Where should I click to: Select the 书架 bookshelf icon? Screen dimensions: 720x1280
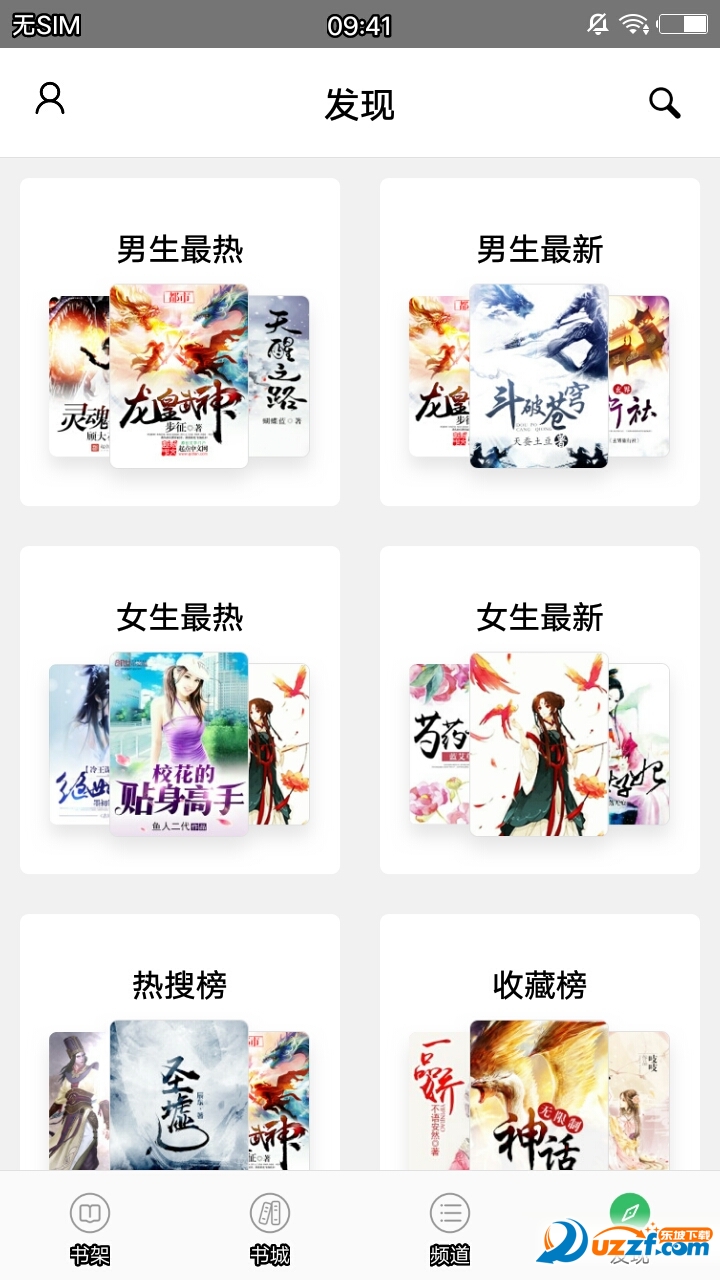[90, 1213]
